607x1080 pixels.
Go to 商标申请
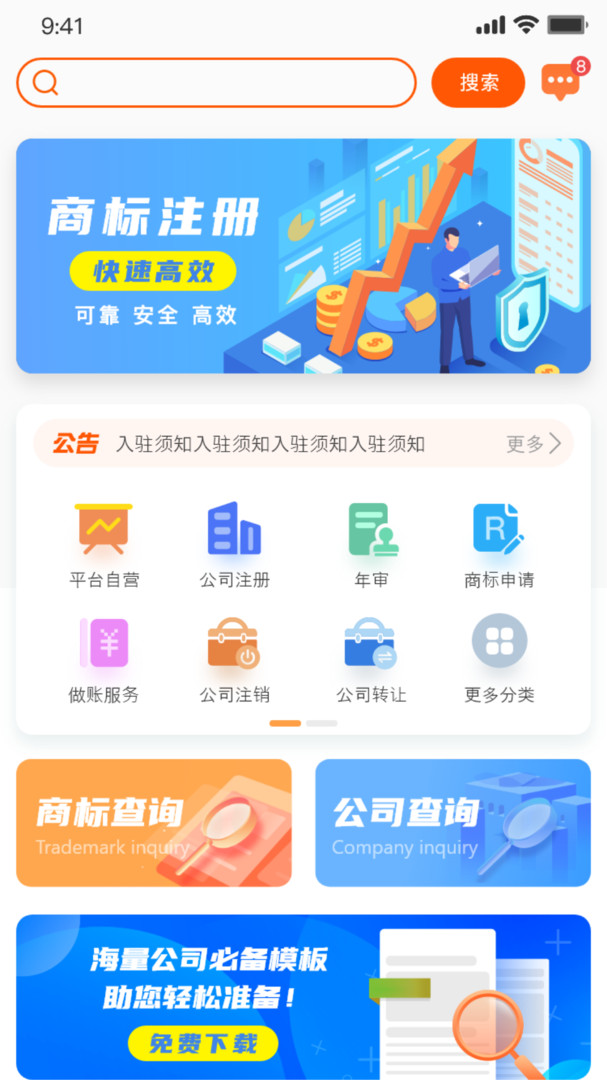(x=498, y=544)
